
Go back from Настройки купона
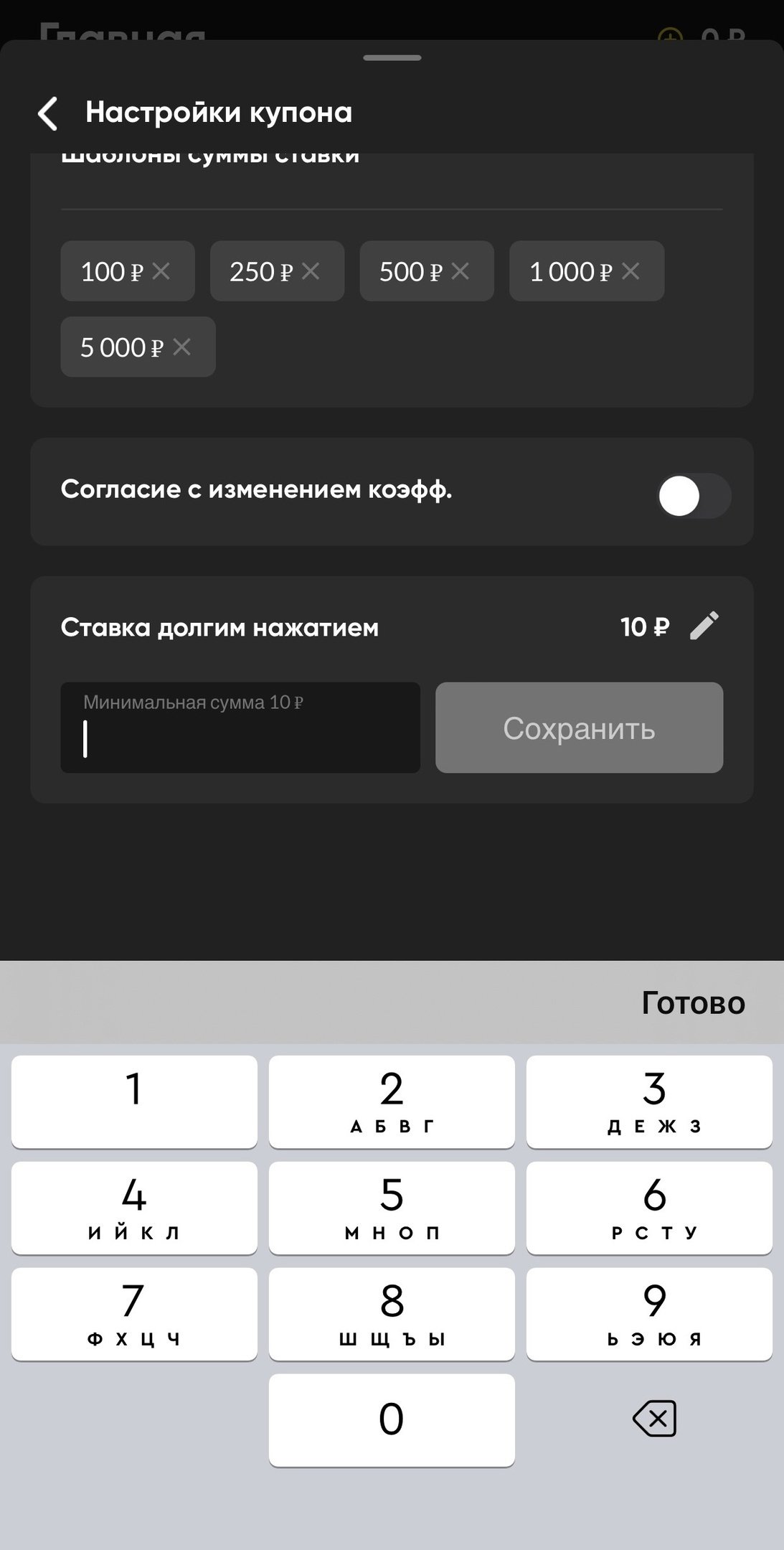point(47,113)
